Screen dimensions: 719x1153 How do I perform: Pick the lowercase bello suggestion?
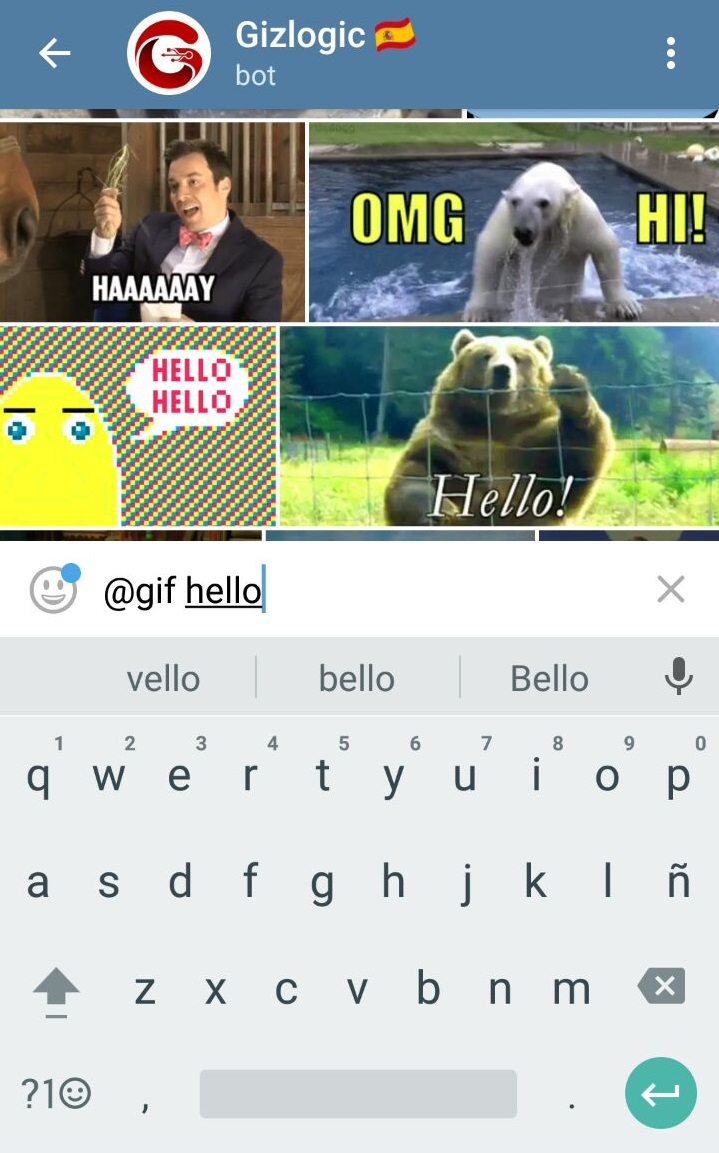[357, 678]
